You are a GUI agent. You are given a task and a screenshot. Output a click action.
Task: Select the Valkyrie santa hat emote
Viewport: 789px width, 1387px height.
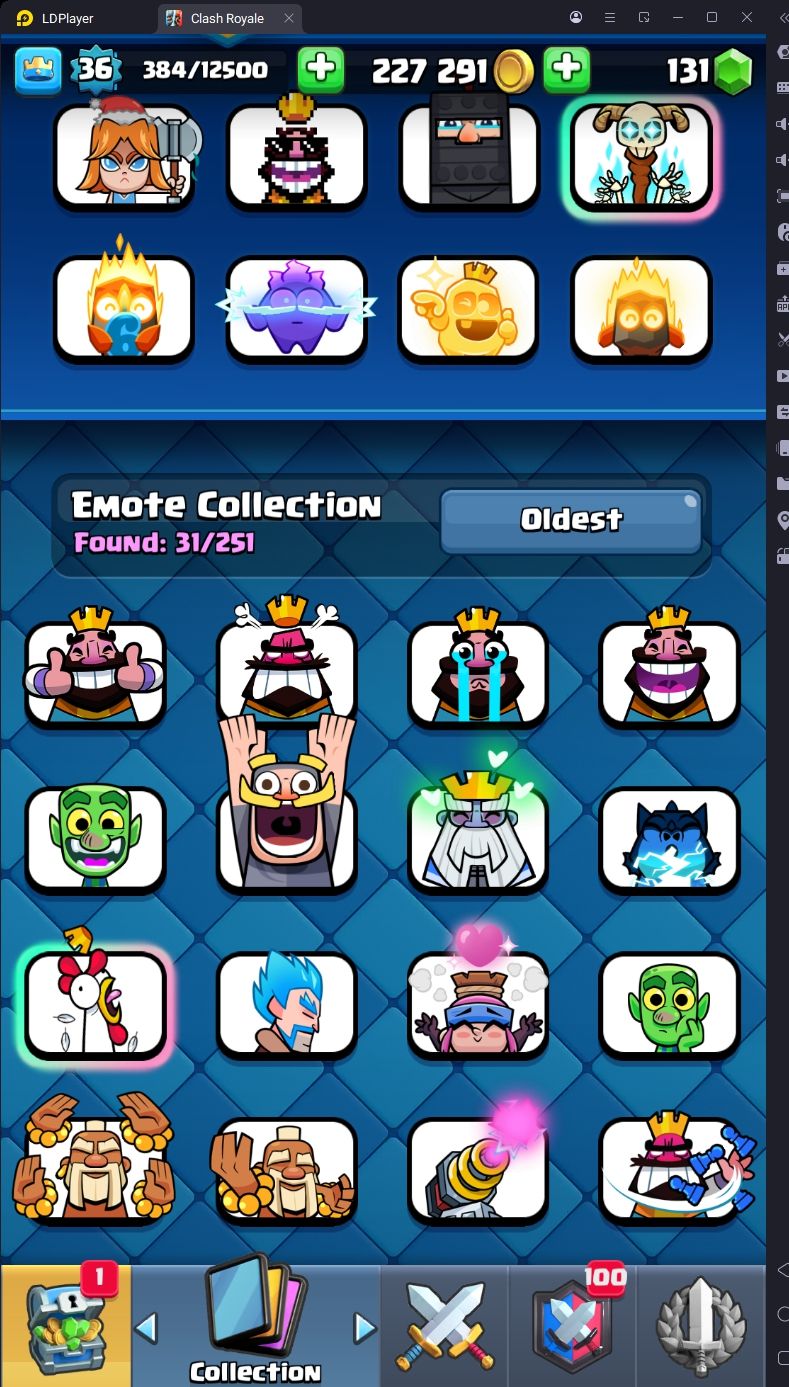point(124,157)
